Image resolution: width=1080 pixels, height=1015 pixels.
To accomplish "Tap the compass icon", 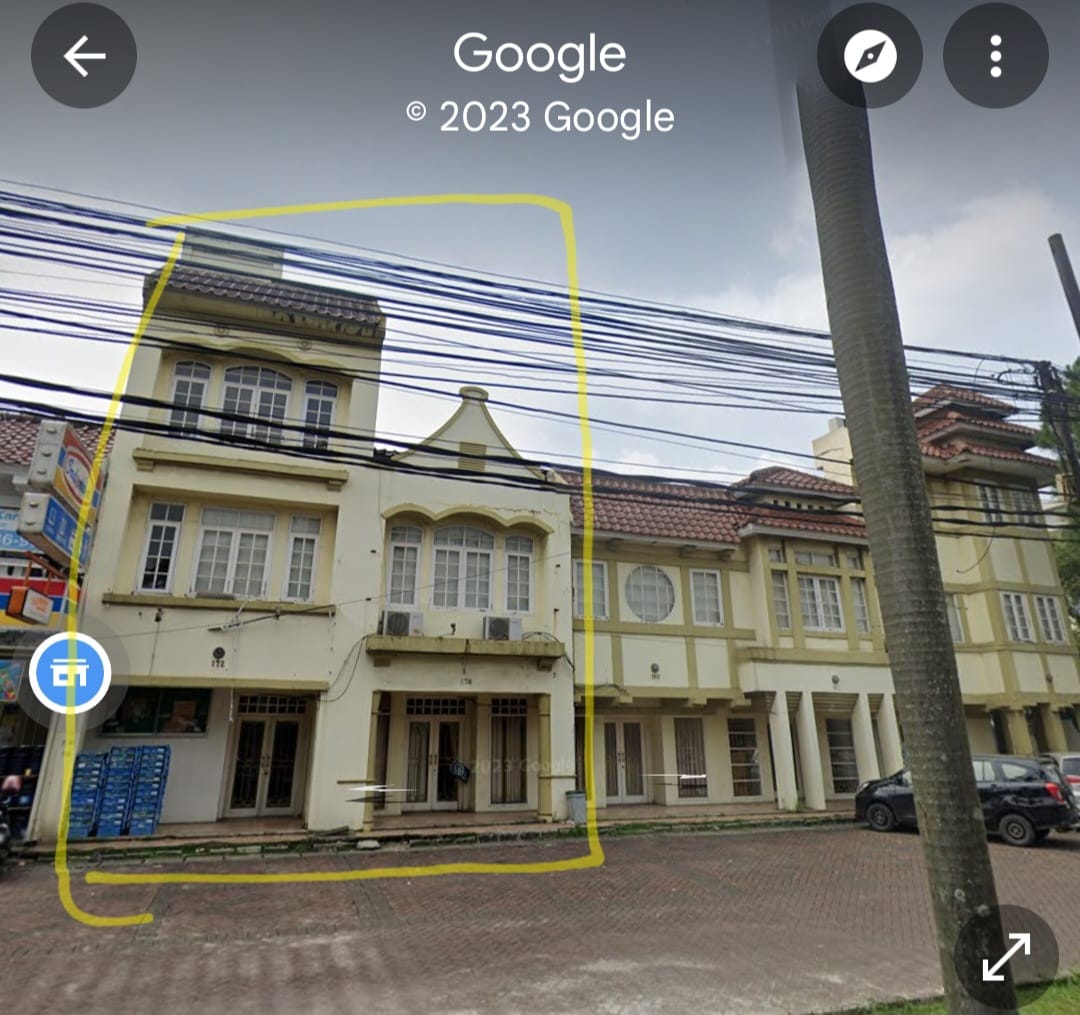I will (x=869, y=56).
